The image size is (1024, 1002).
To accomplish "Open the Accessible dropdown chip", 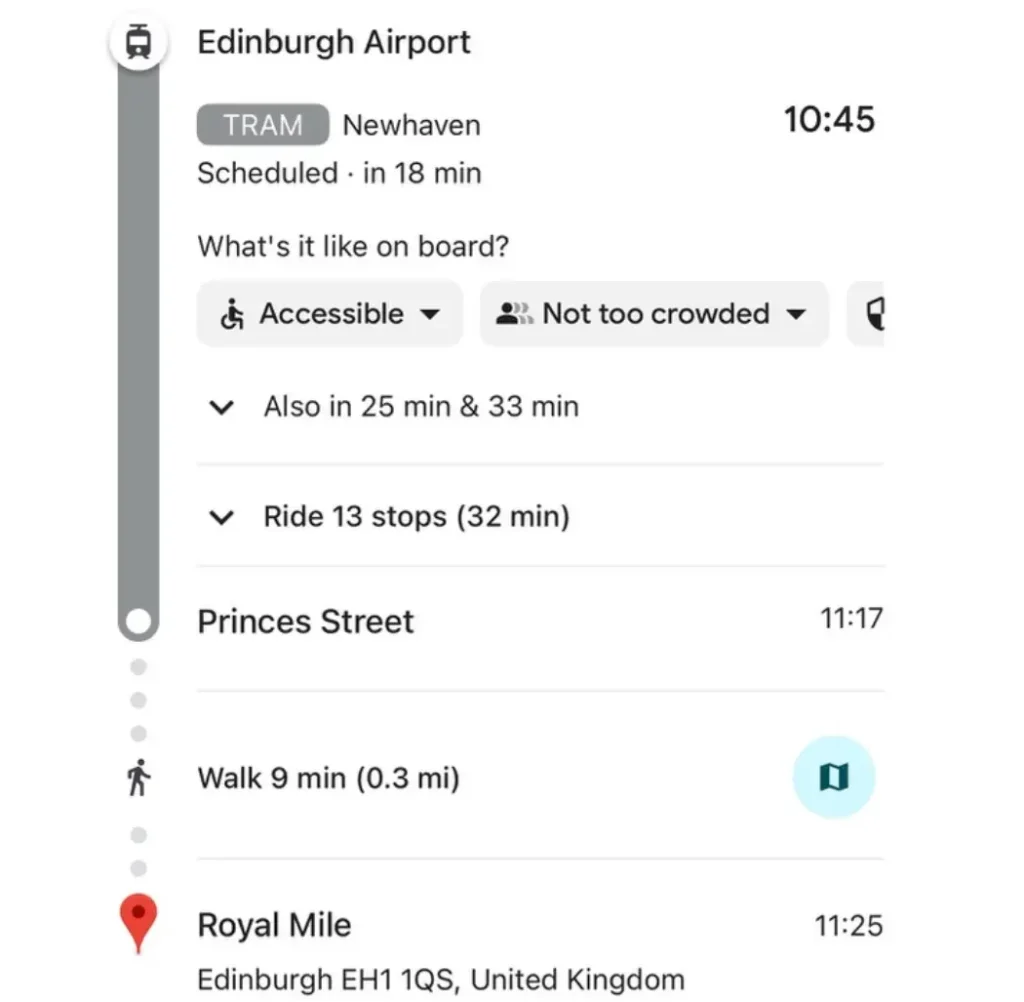I will pyautogui.click(x=329, y=314).
